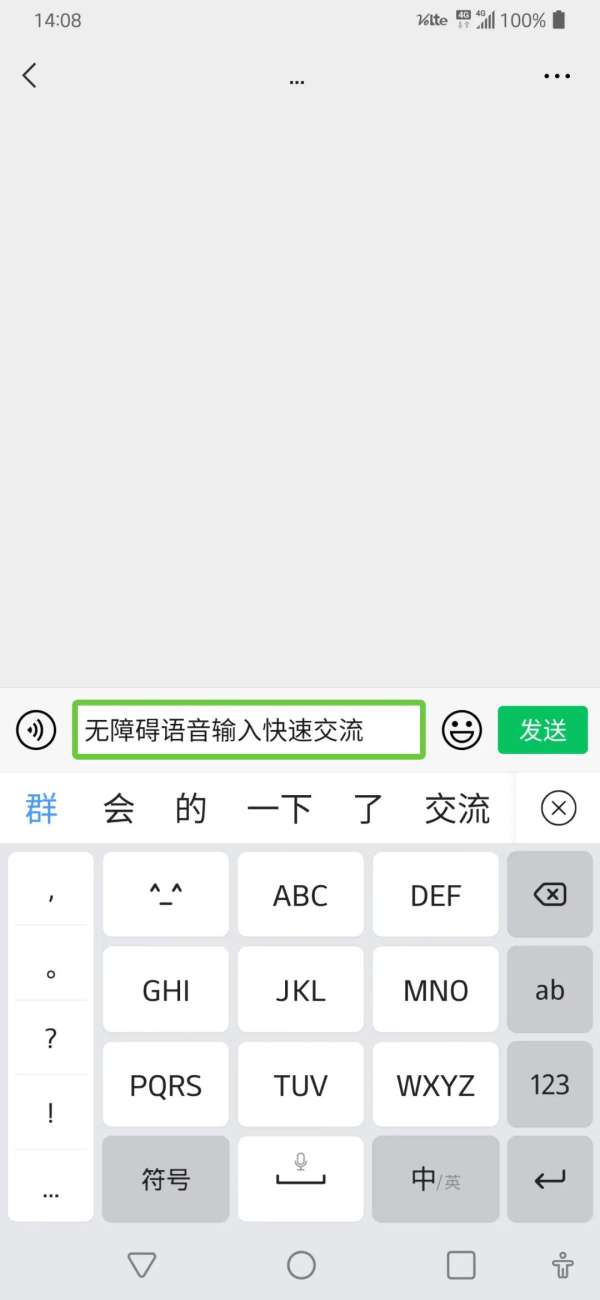600x1300 pixels.
Task: Choose the candidate word 一下
Action: [x=279, y=808]
